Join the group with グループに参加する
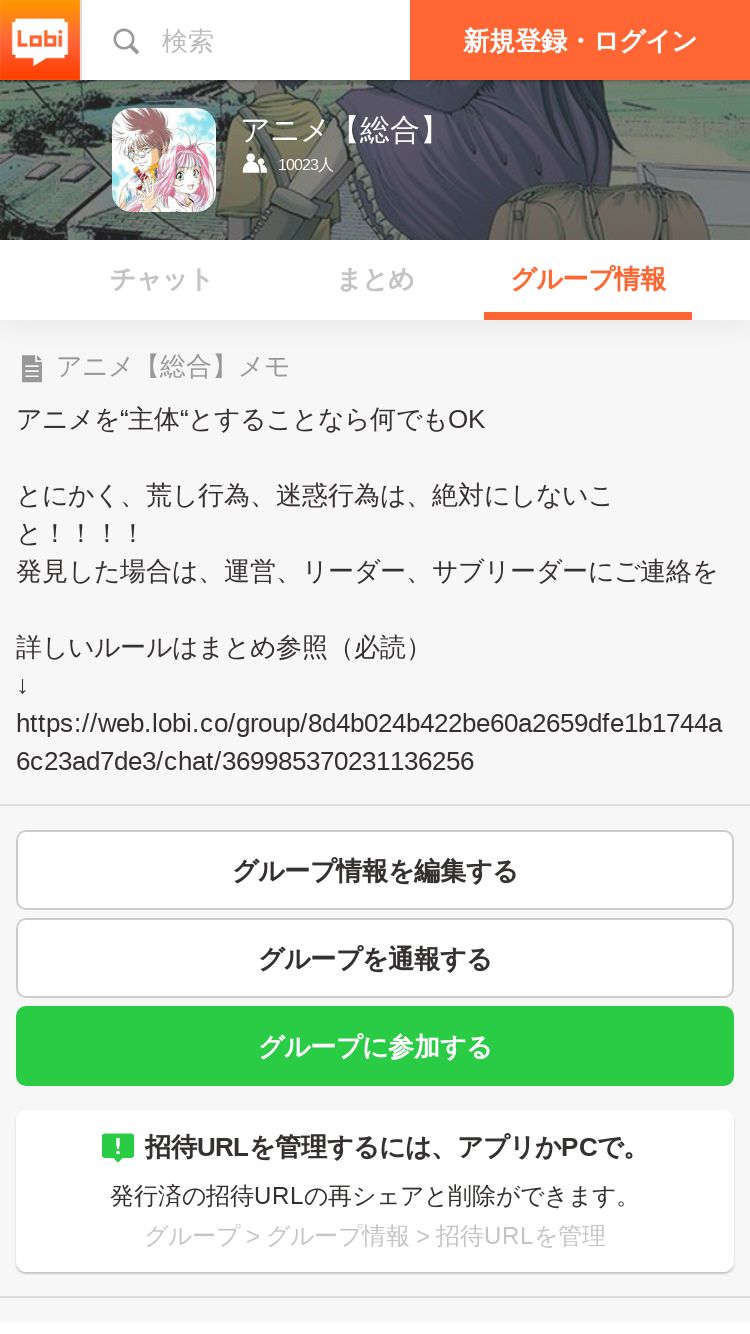This screenshot has height=1334, width=750. click(375, 1046)
